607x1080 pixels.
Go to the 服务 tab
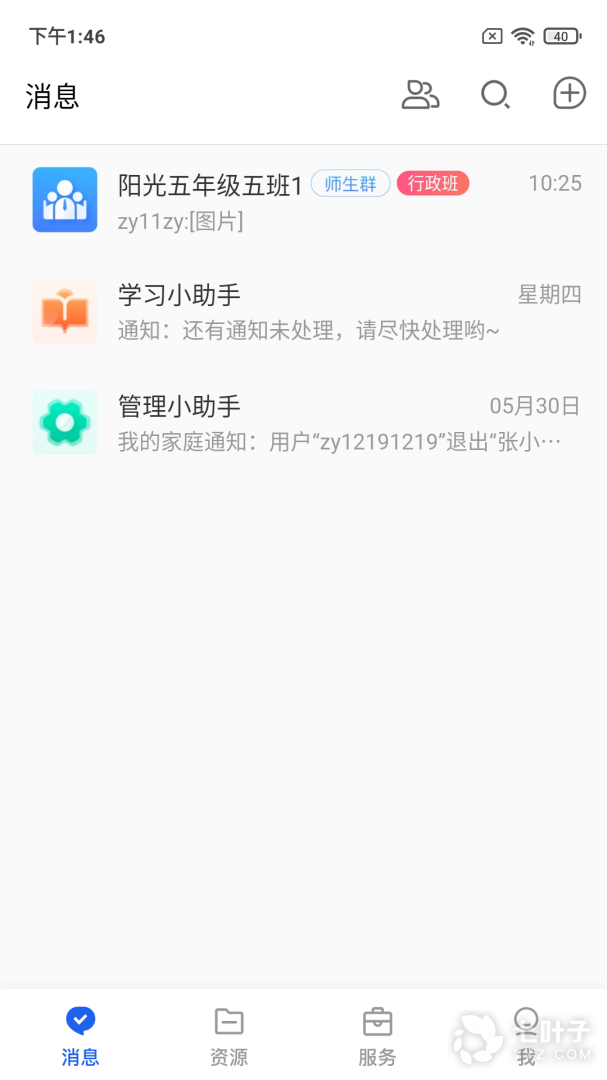[377, 1035]
